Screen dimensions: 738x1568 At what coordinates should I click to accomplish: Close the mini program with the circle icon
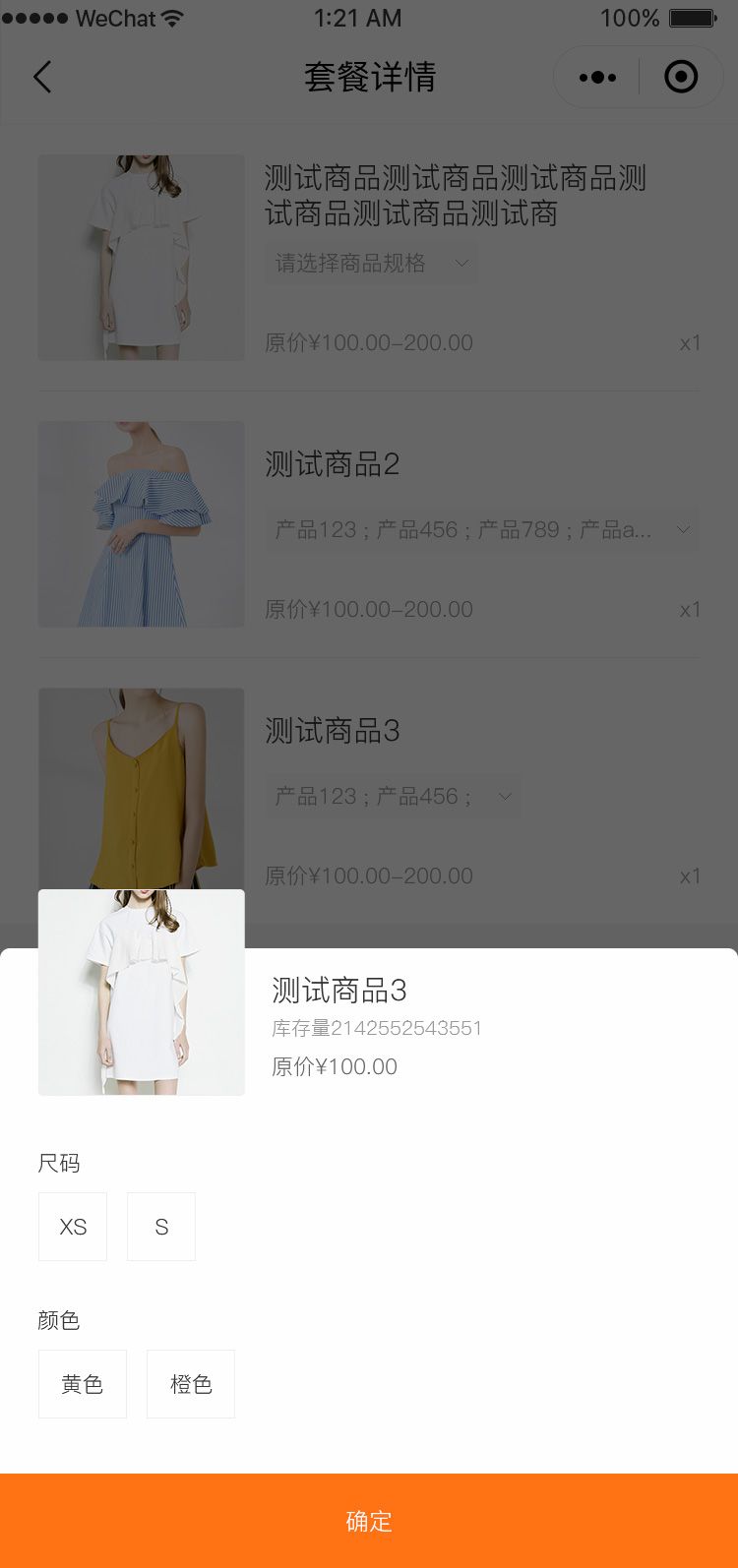(x=681, y=77)
